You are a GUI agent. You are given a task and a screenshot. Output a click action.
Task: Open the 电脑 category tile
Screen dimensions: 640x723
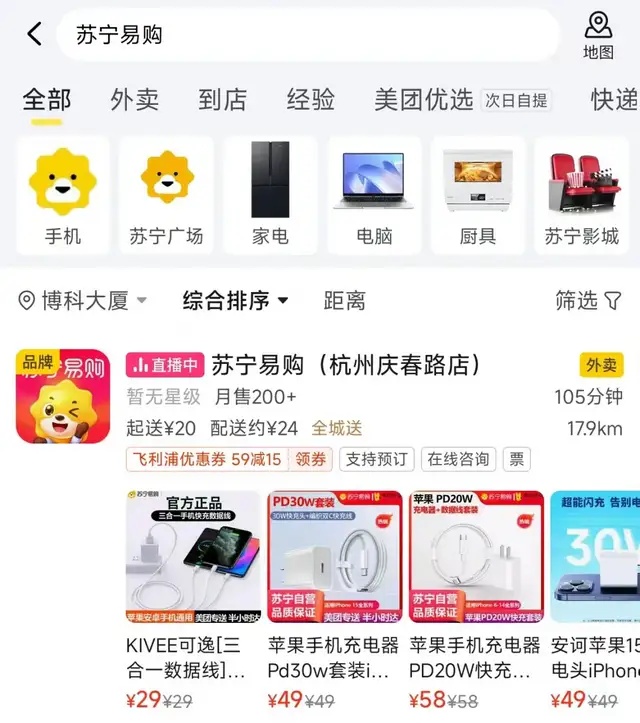pyautogui.click(x=374, y=196)
